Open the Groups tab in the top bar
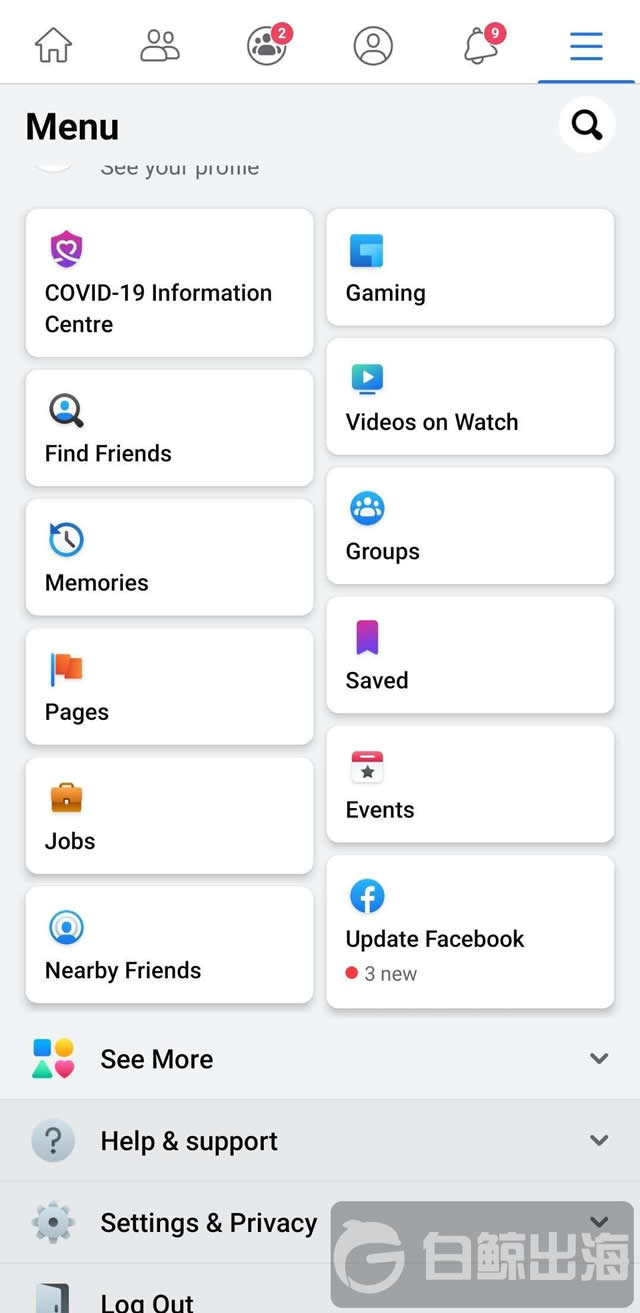The width and height of the screenshot is (640, 1313). click(x=267, y=45)
